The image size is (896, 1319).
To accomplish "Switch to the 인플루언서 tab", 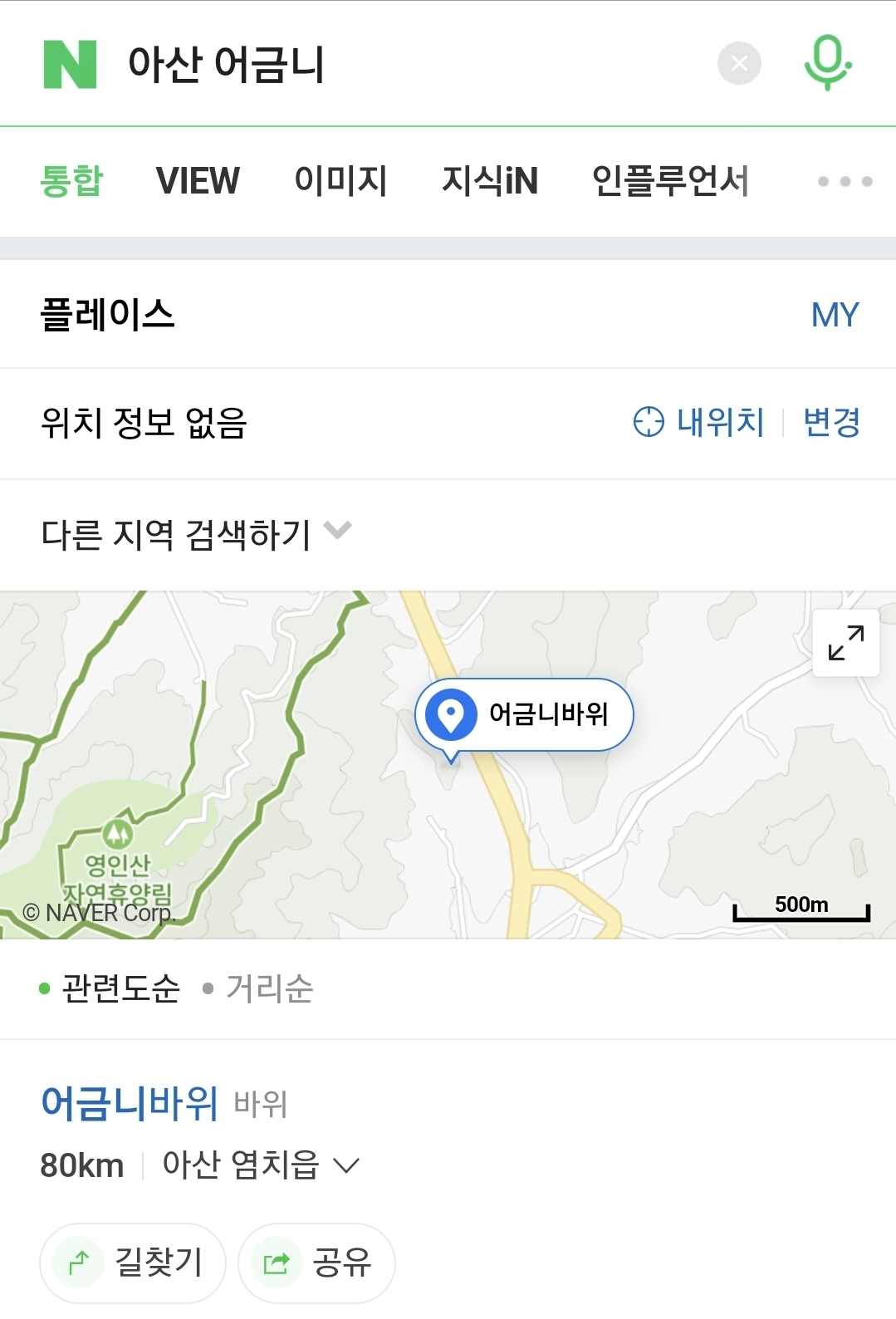I will click(670, 180).
